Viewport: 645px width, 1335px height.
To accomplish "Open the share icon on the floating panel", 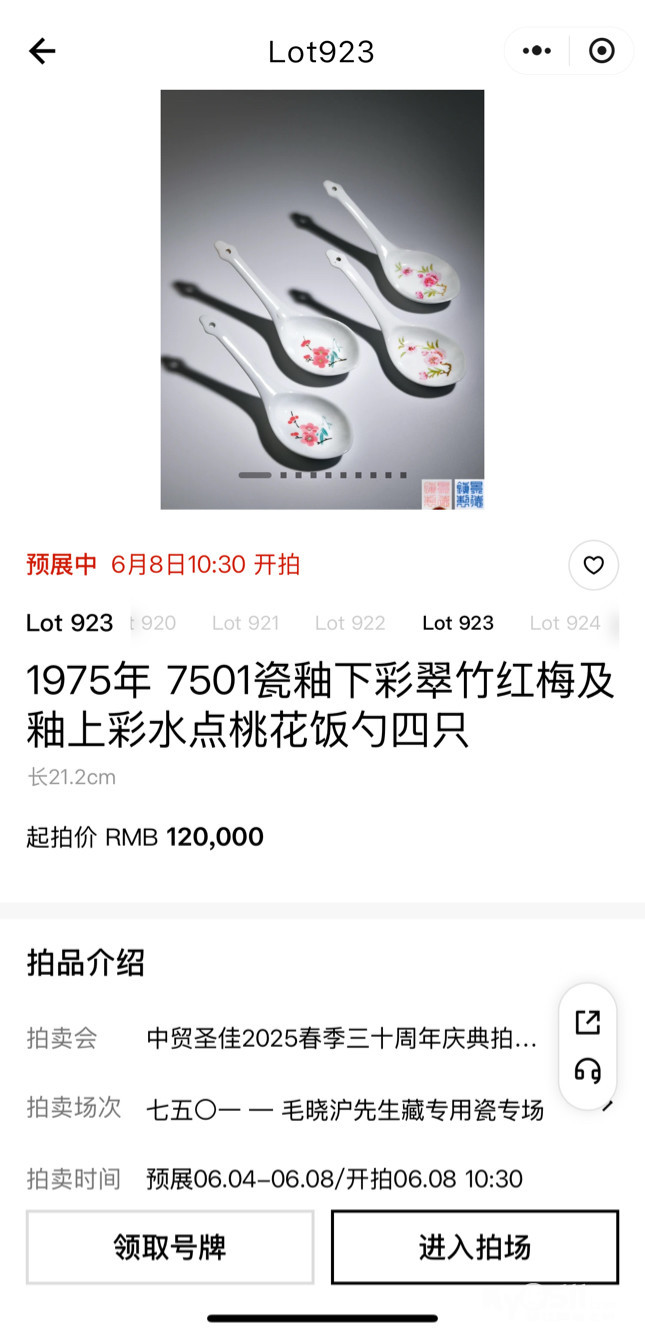I will coord(588,1022).
